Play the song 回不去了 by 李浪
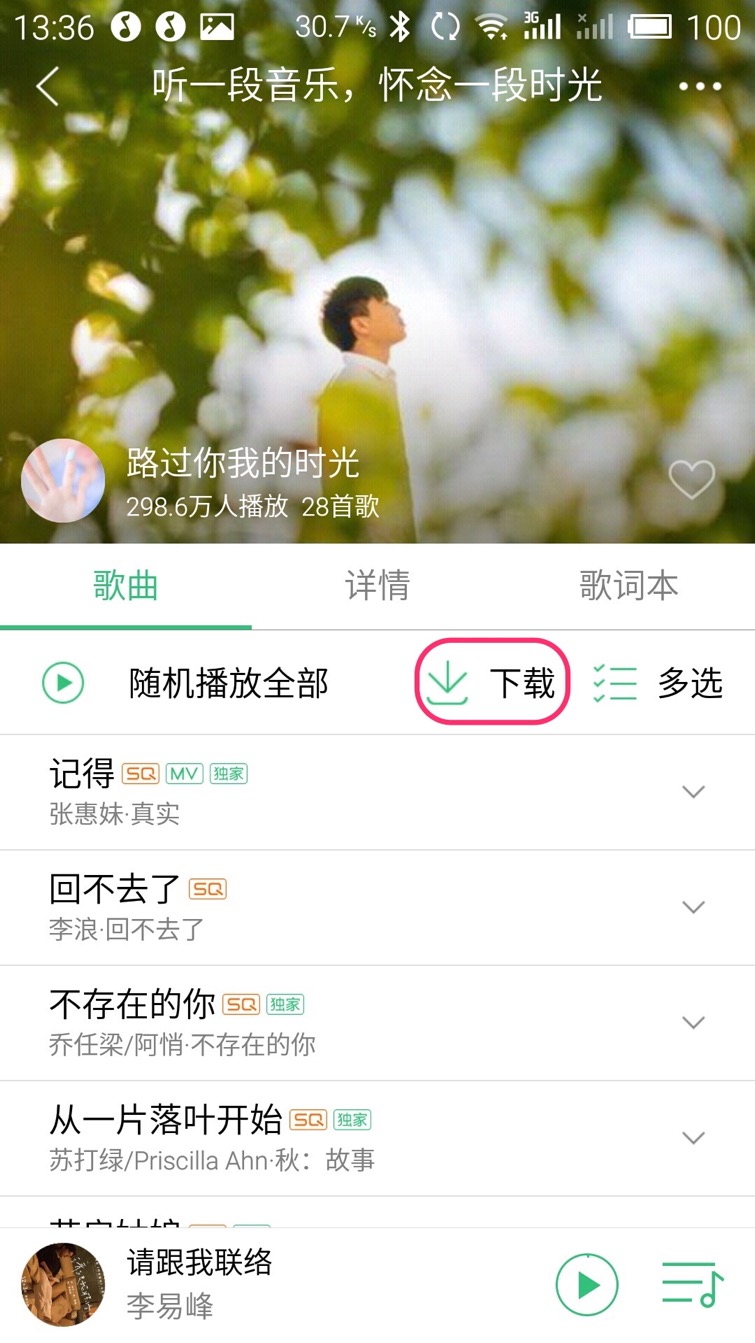The height and width of the screenshot is (1343, 755). [x=300, y=907]
